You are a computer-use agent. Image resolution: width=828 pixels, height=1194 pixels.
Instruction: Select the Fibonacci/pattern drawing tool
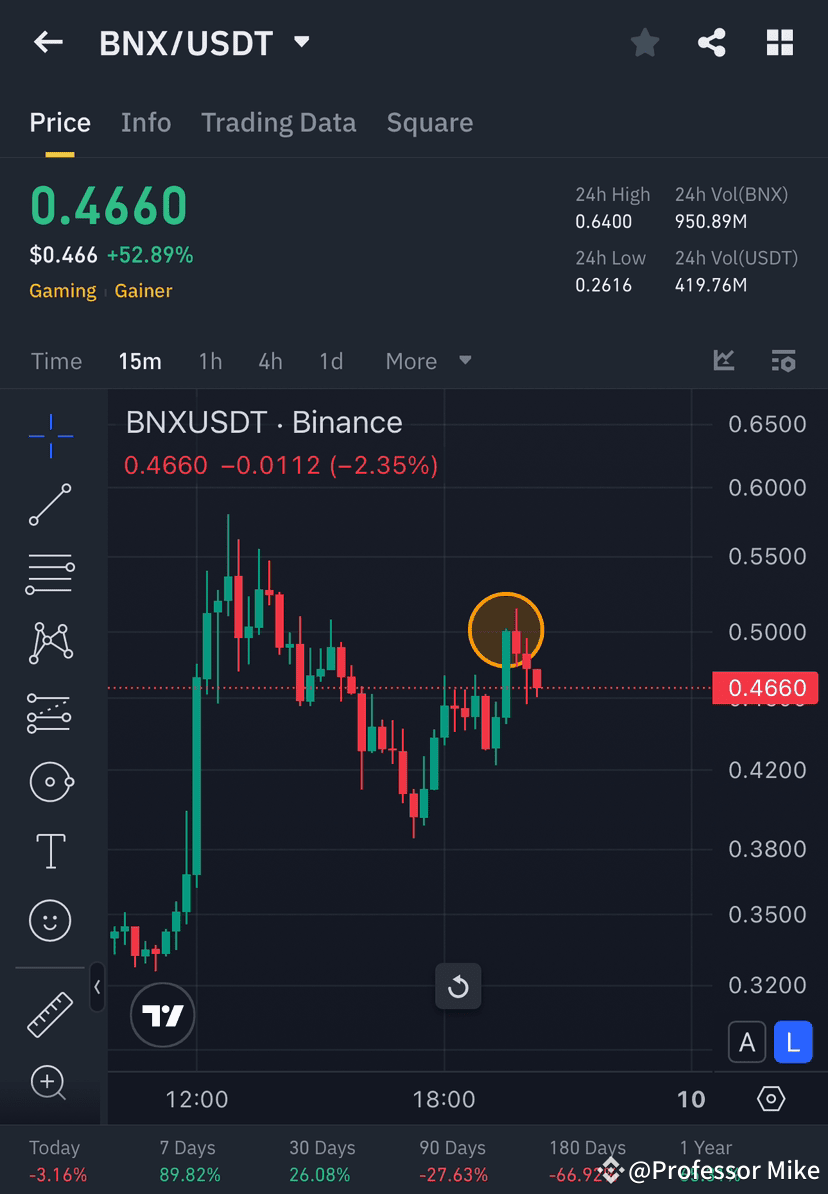[50, 643]
